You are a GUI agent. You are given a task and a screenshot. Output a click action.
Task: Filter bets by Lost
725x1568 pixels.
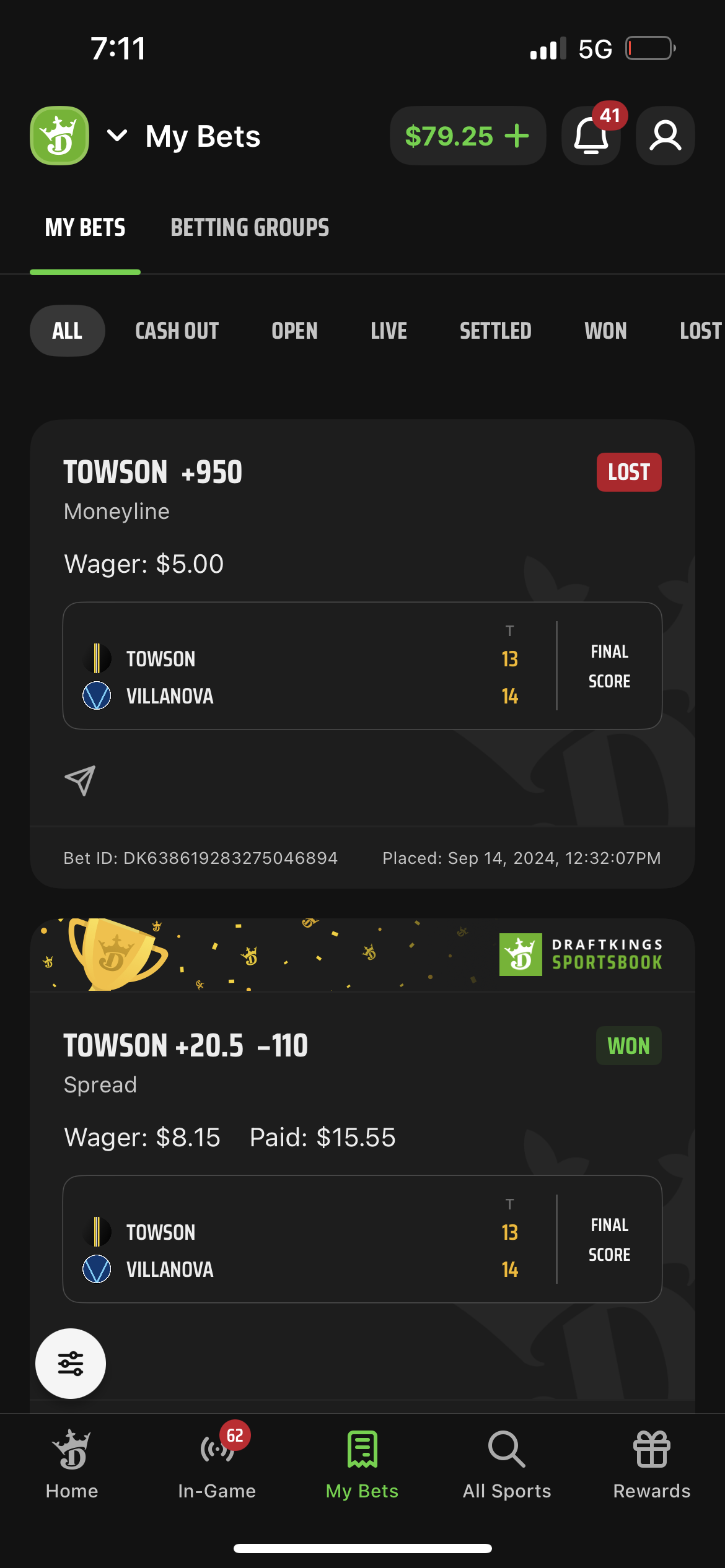[x=701, y=331]
